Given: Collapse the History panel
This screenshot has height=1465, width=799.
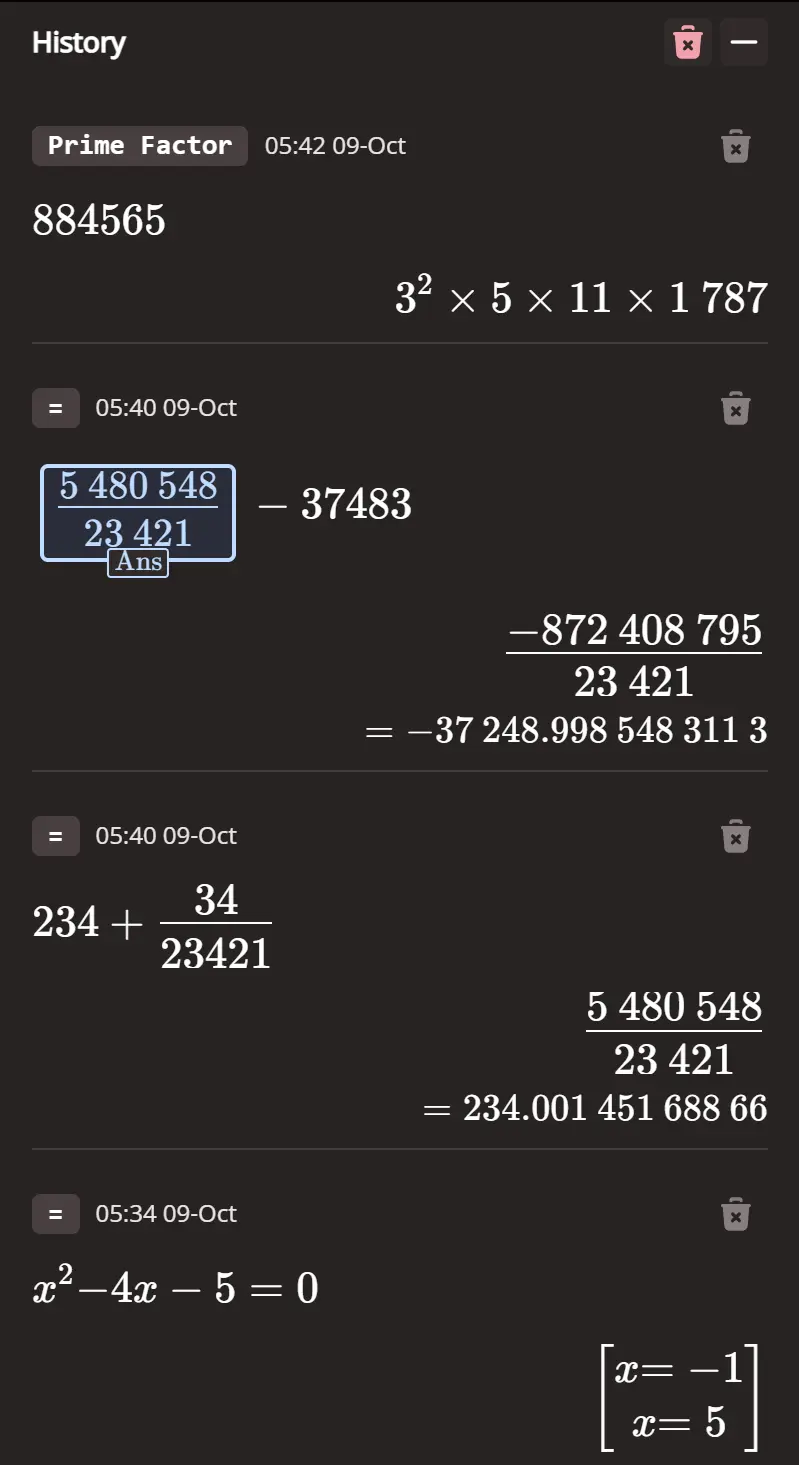Looking at the screenshot, I should (x=744, y=42).
